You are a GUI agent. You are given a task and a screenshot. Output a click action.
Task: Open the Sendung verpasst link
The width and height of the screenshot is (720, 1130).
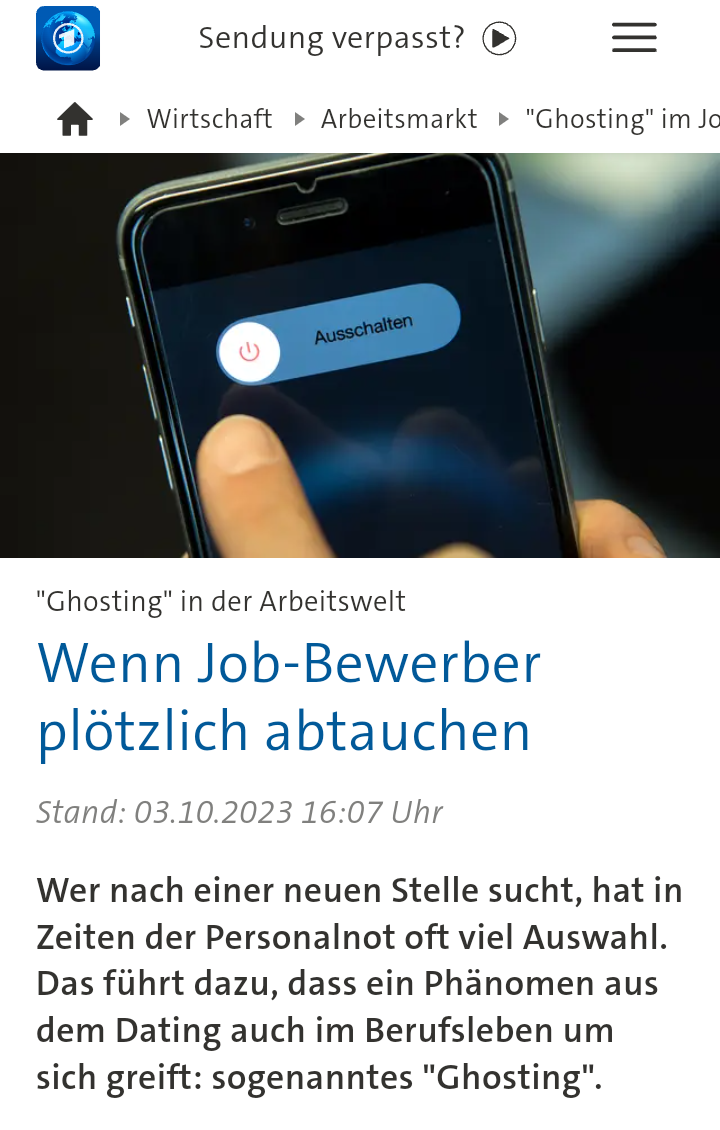point(357,38)
